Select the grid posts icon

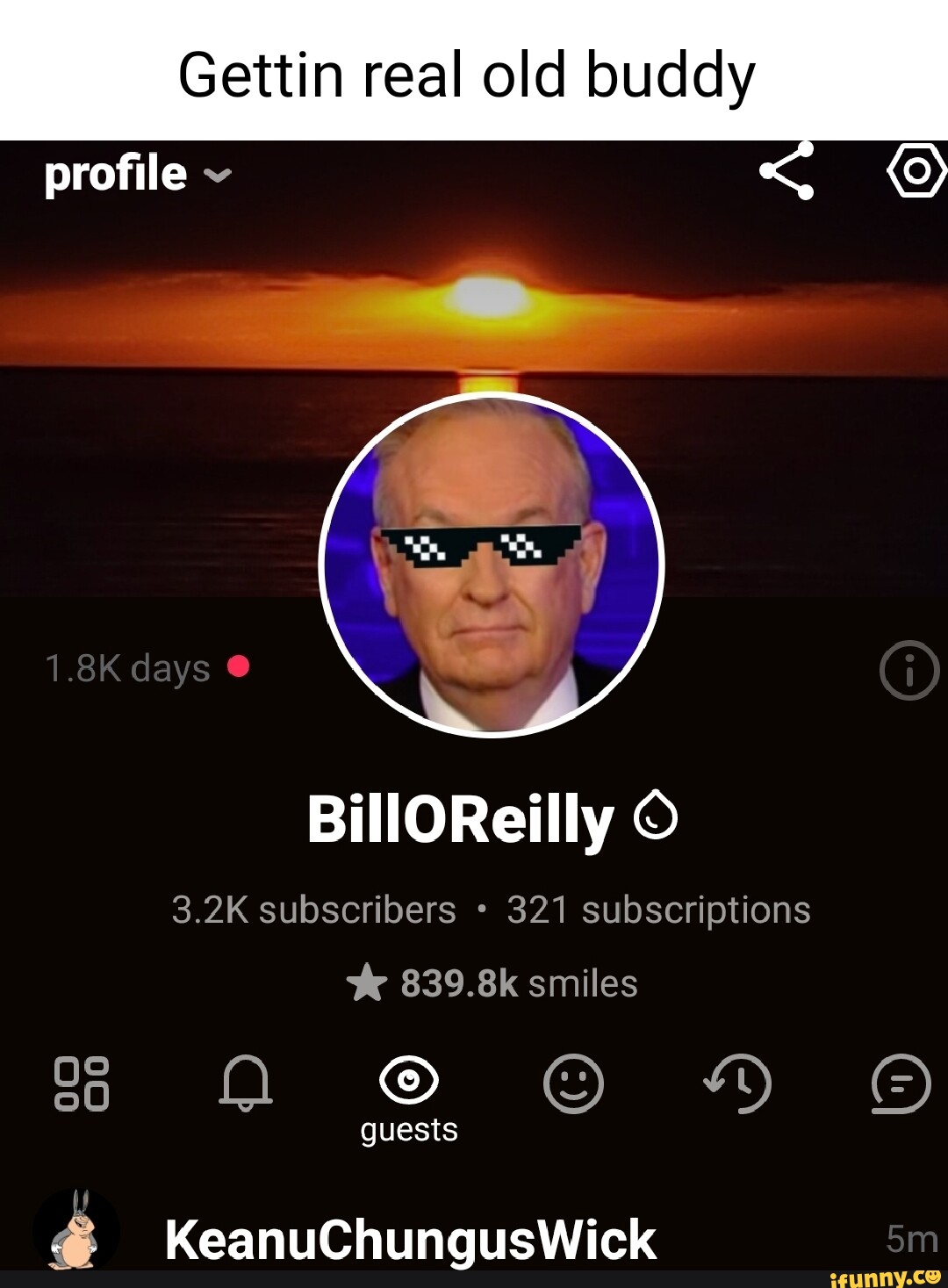tap(83, 1084)
